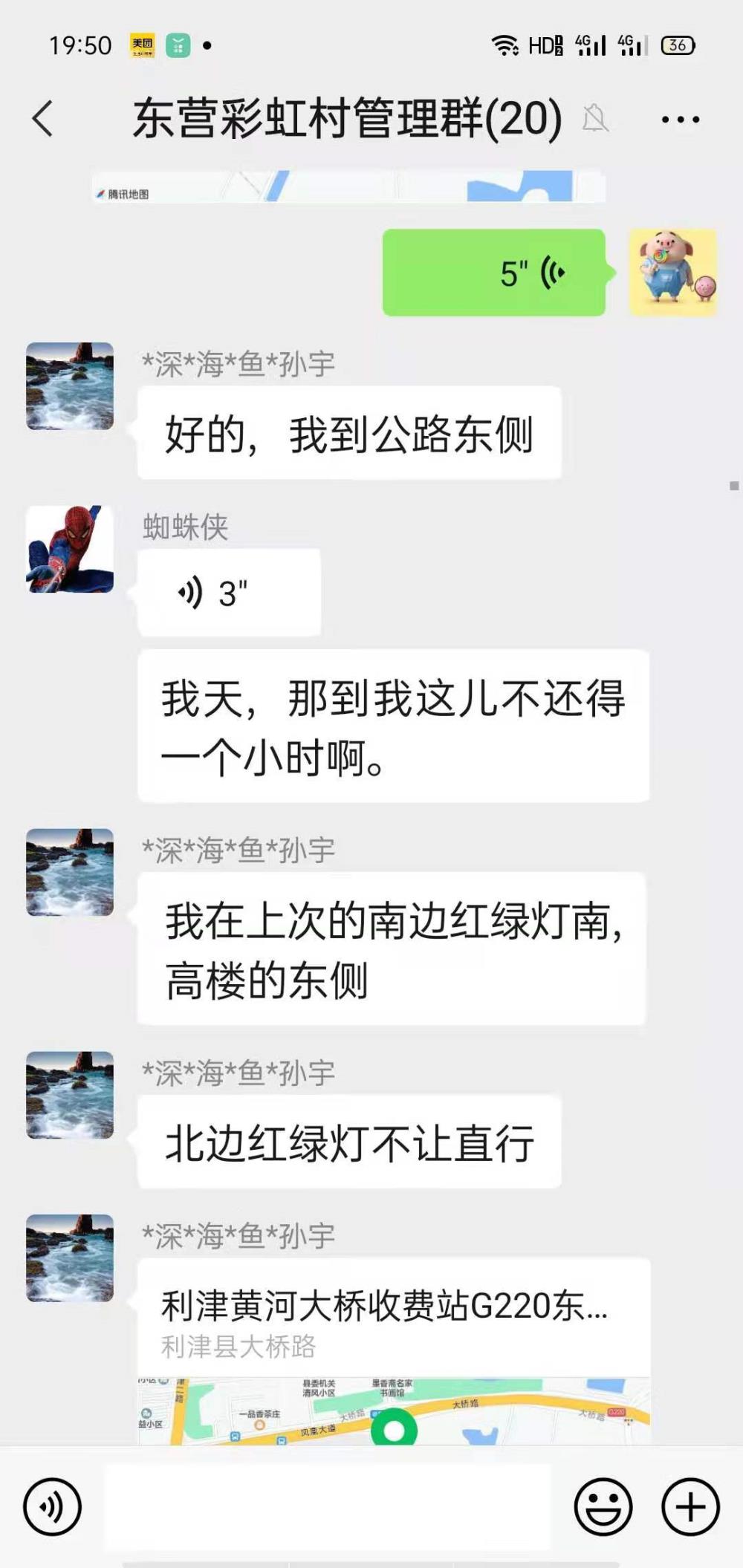Open the Tencent map location at the top
The width and height of the screenshot is (743, 1568).
349,186
